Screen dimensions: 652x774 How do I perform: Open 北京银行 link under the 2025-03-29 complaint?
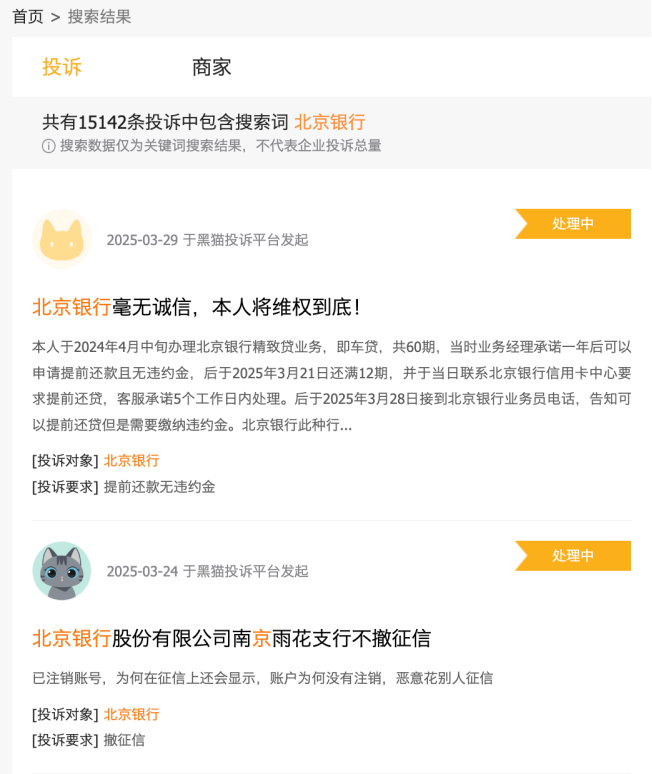click(131, 460)
